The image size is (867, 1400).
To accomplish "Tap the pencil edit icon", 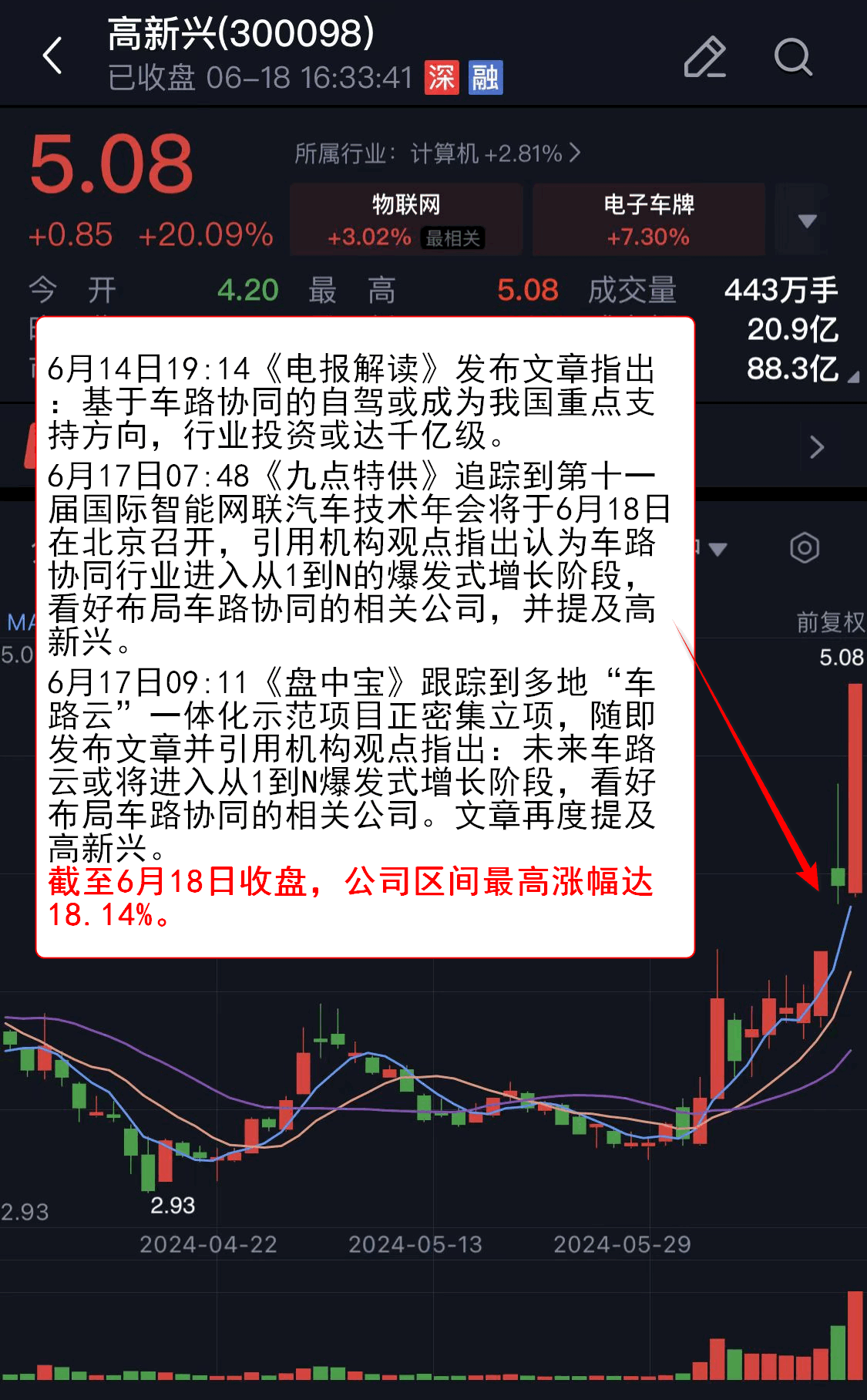I will click(x=704, y=57).
